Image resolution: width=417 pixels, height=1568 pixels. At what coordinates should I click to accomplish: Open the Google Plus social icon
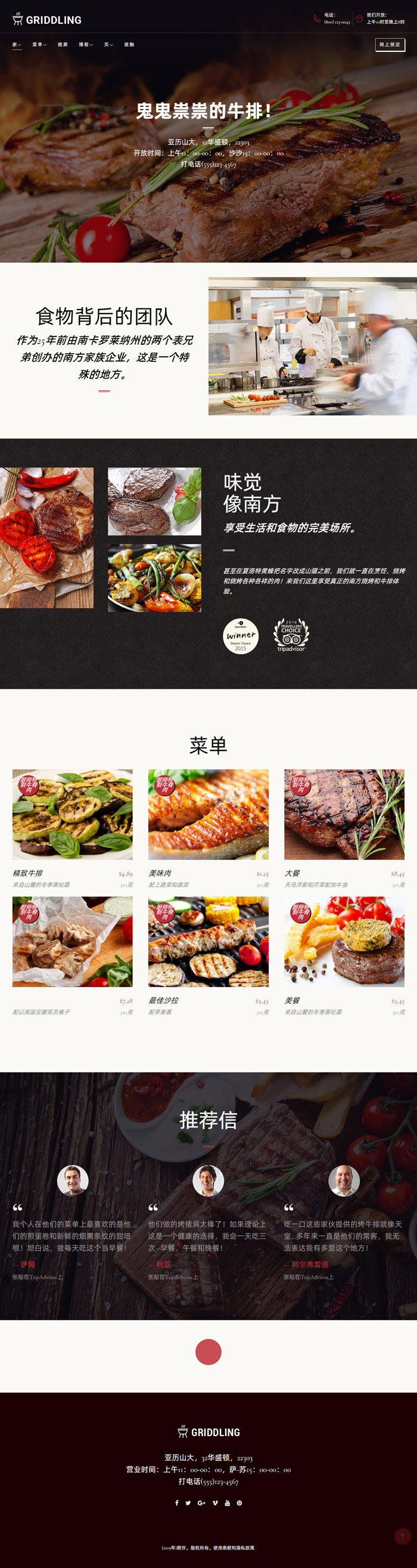tap(201, 1503)
